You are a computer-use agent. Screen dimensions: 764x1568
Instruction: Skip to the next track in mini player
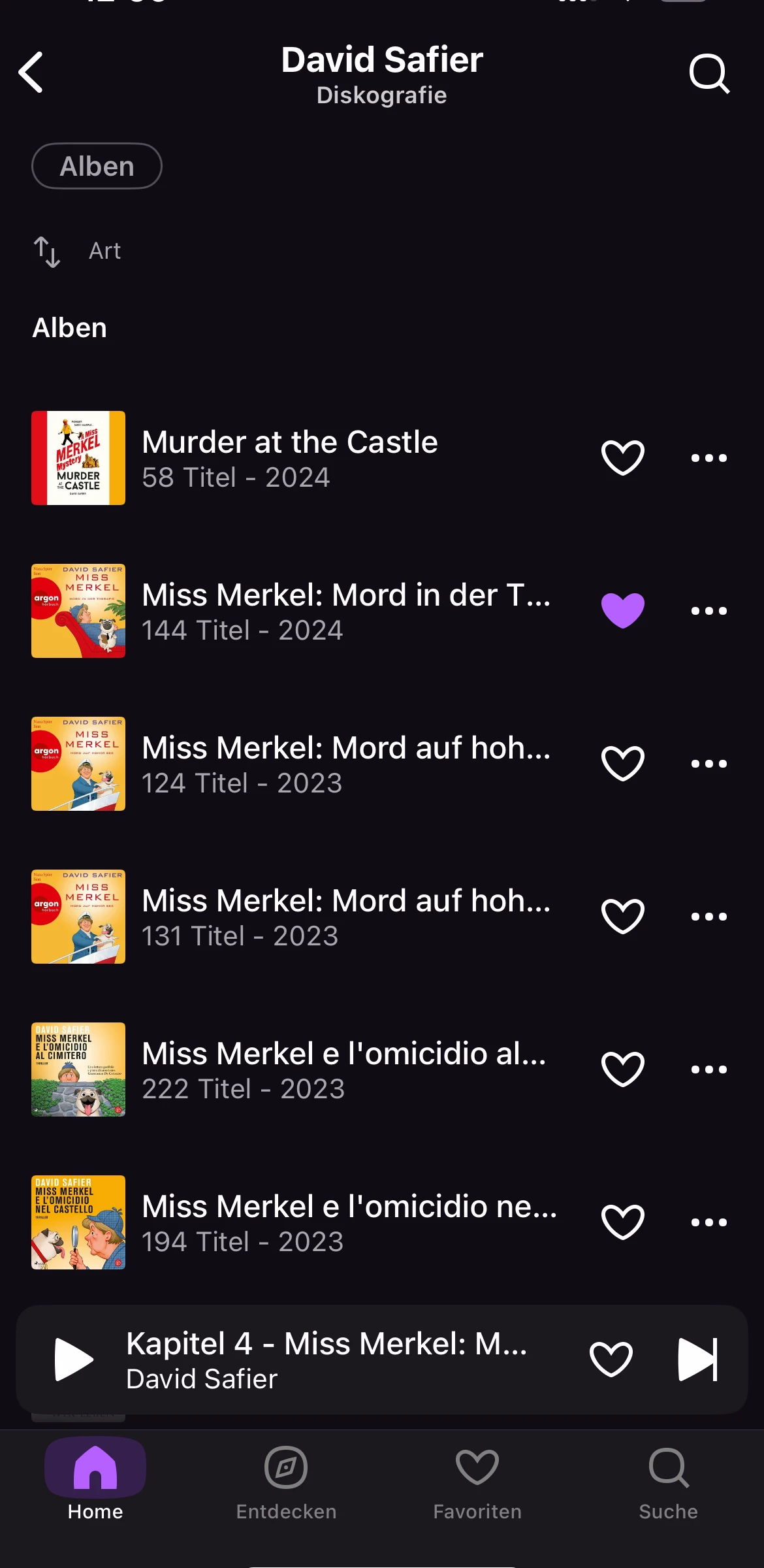tap(697, 1360)
